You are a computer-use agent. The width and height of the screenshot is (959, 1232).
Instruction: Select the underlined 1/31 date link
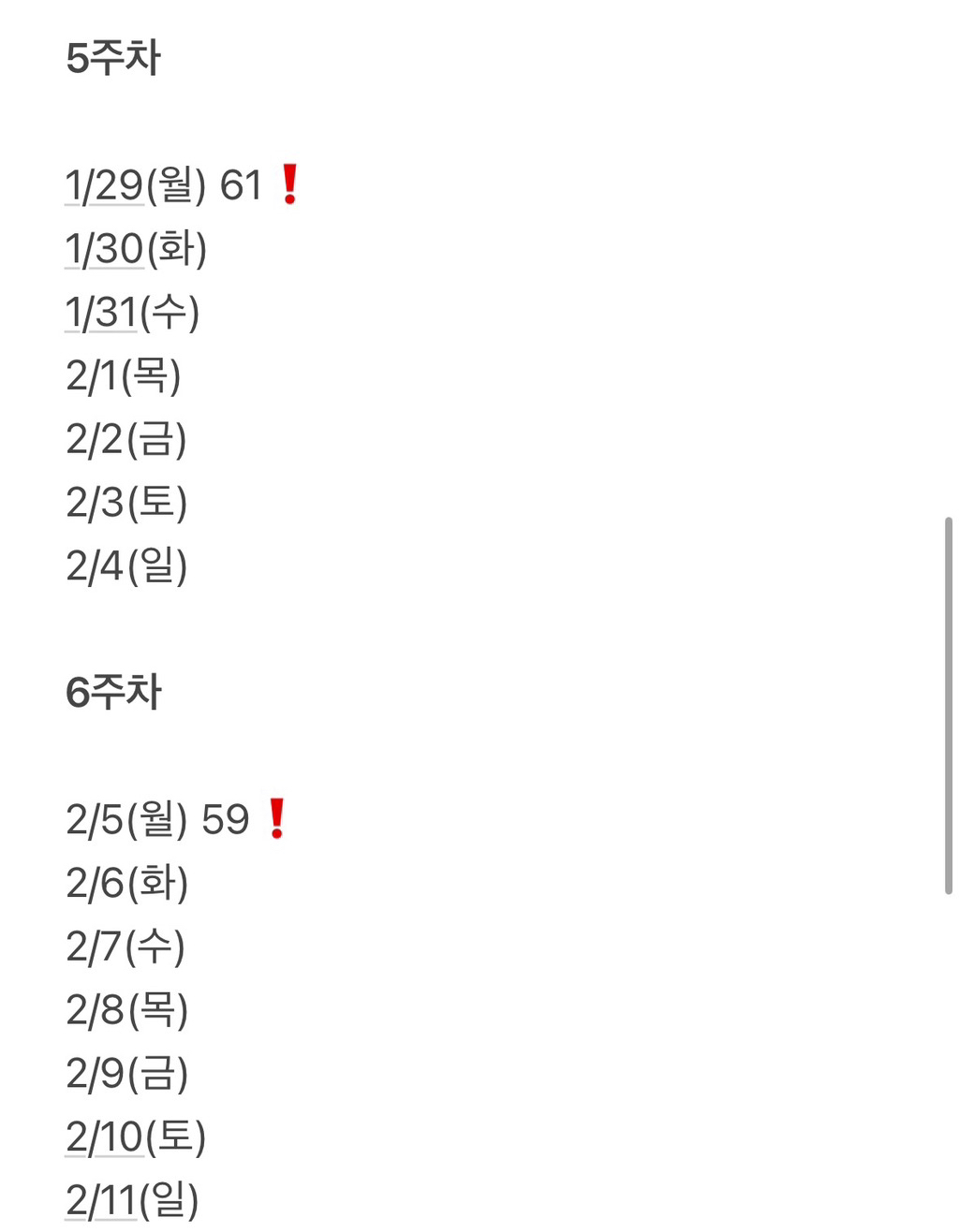tap(101, 314)
